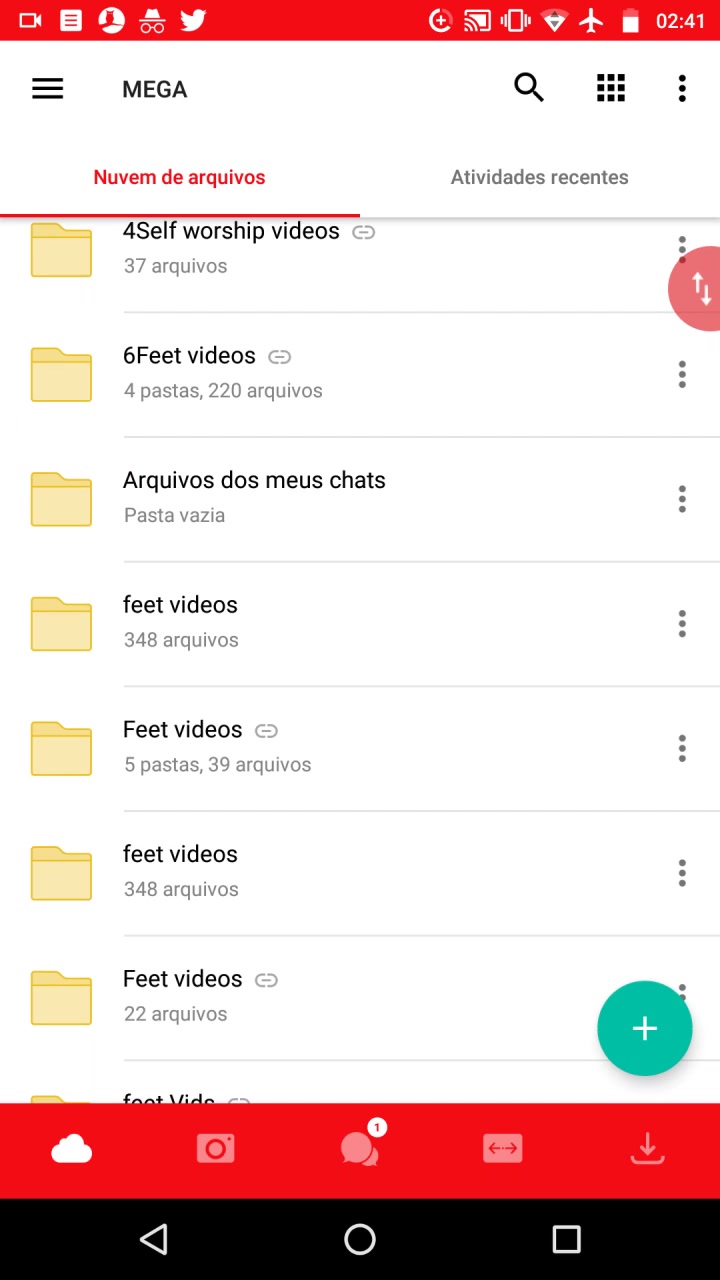Open the hamburger navigation drawer
This screenshot has height=1280, width=720.
[x=47, y=89]
